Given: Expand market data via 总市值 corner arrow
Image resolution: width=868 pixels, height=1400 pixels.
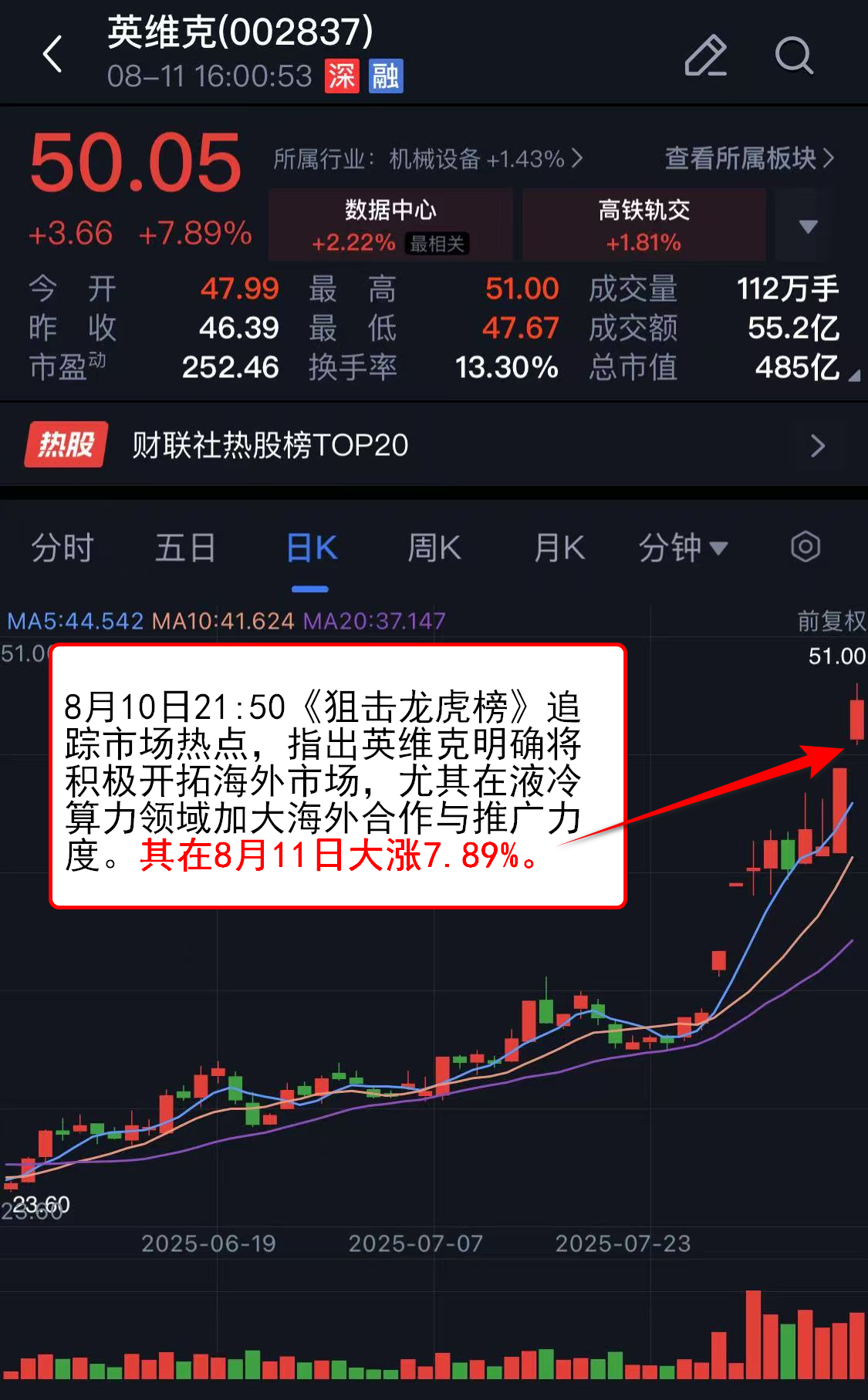Looking at the screenshot, I should click(x=853, y=376).
